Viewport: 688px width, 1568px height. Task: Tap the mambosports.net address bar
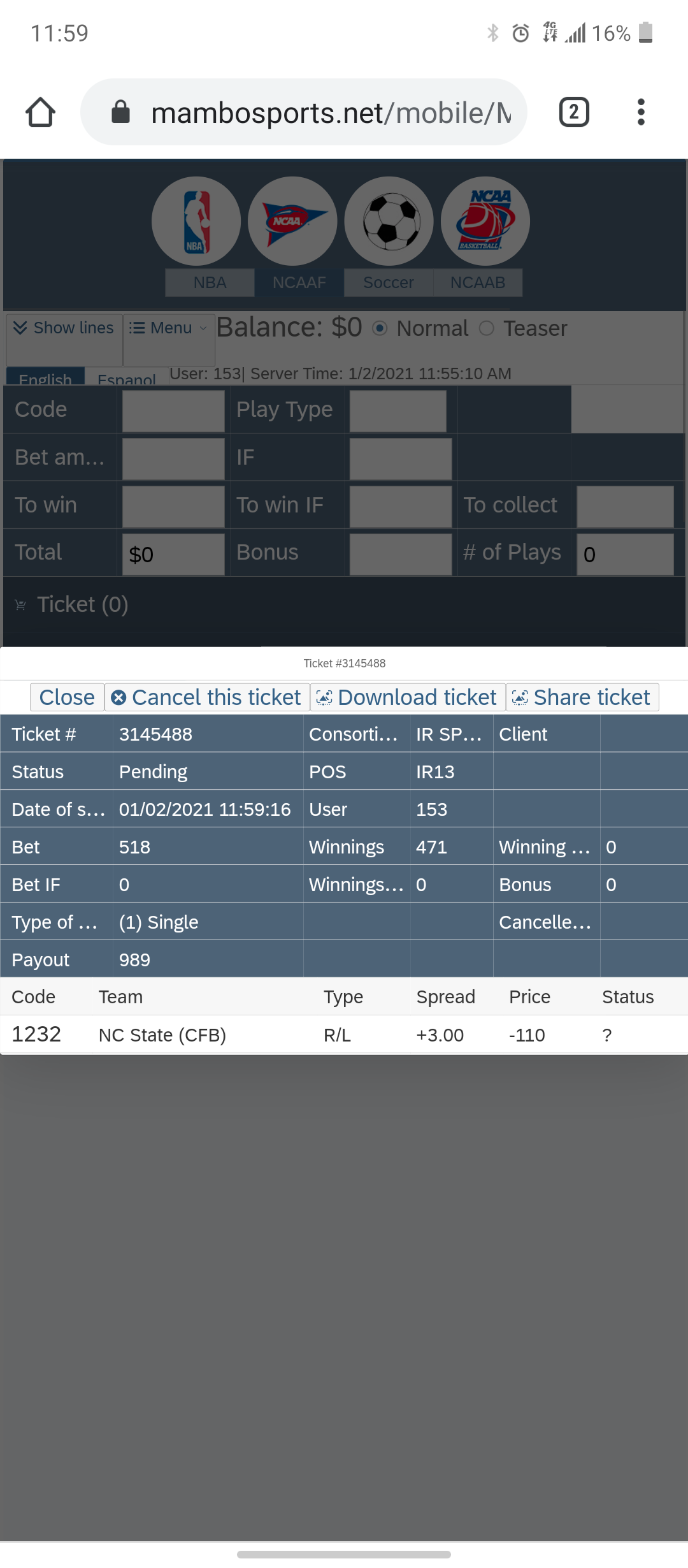(304, 112)
